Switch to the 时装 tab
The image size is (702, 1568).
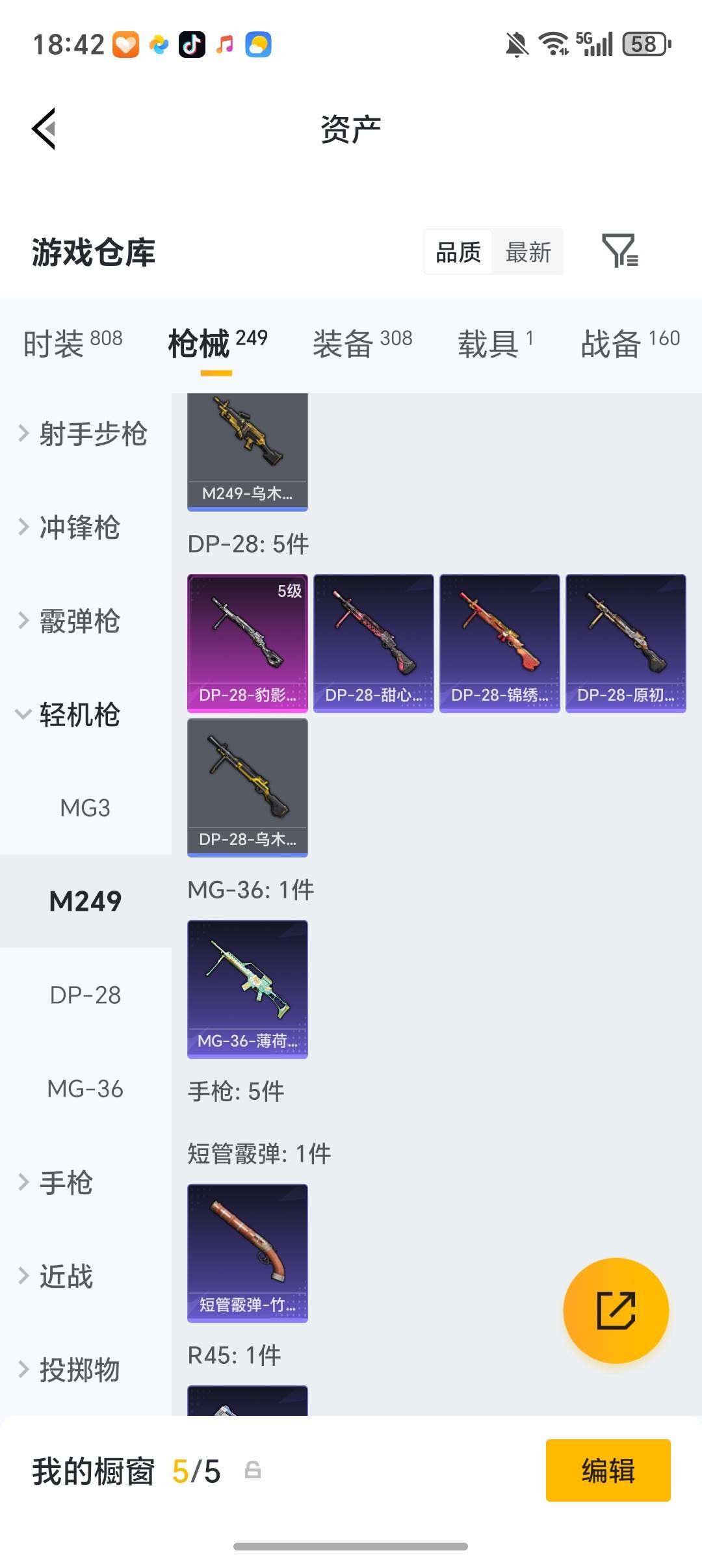(73, 343)
